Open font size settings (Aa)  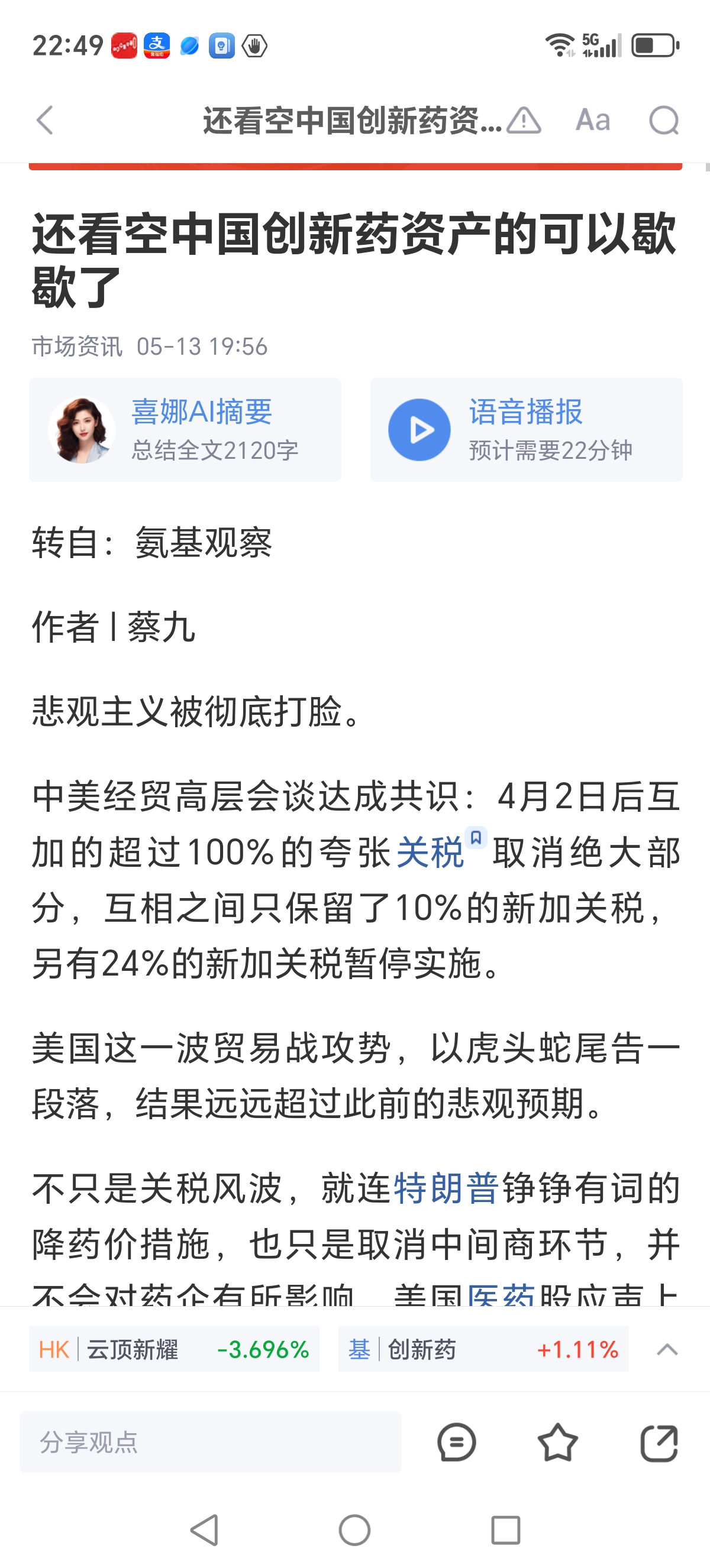(x=592, y=120)
